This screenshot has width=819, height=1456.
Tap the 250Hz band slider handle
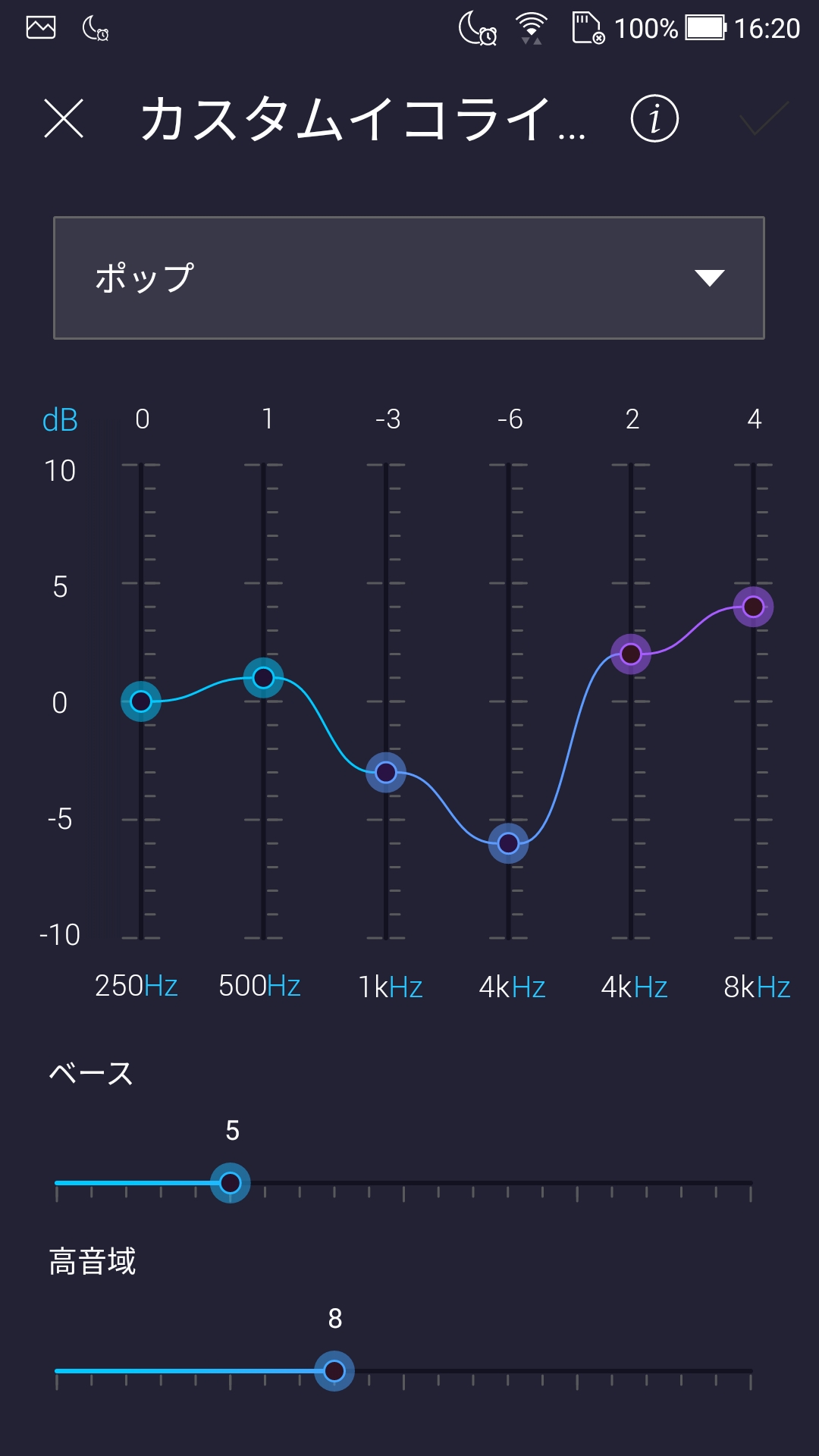[141, 701]
